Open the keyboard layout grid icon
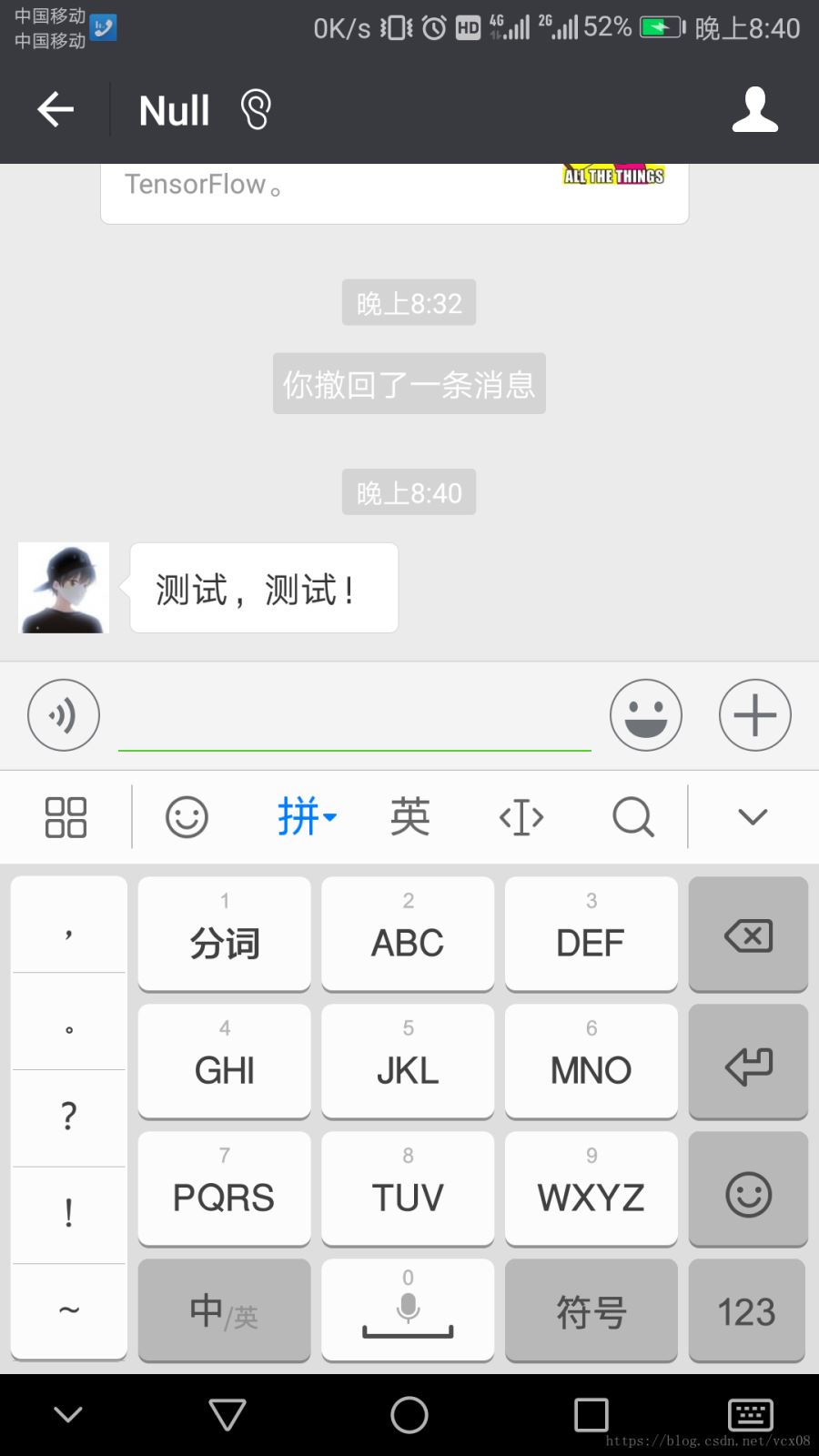Viewport: 819px width, 1456px height. coord(63,816)
